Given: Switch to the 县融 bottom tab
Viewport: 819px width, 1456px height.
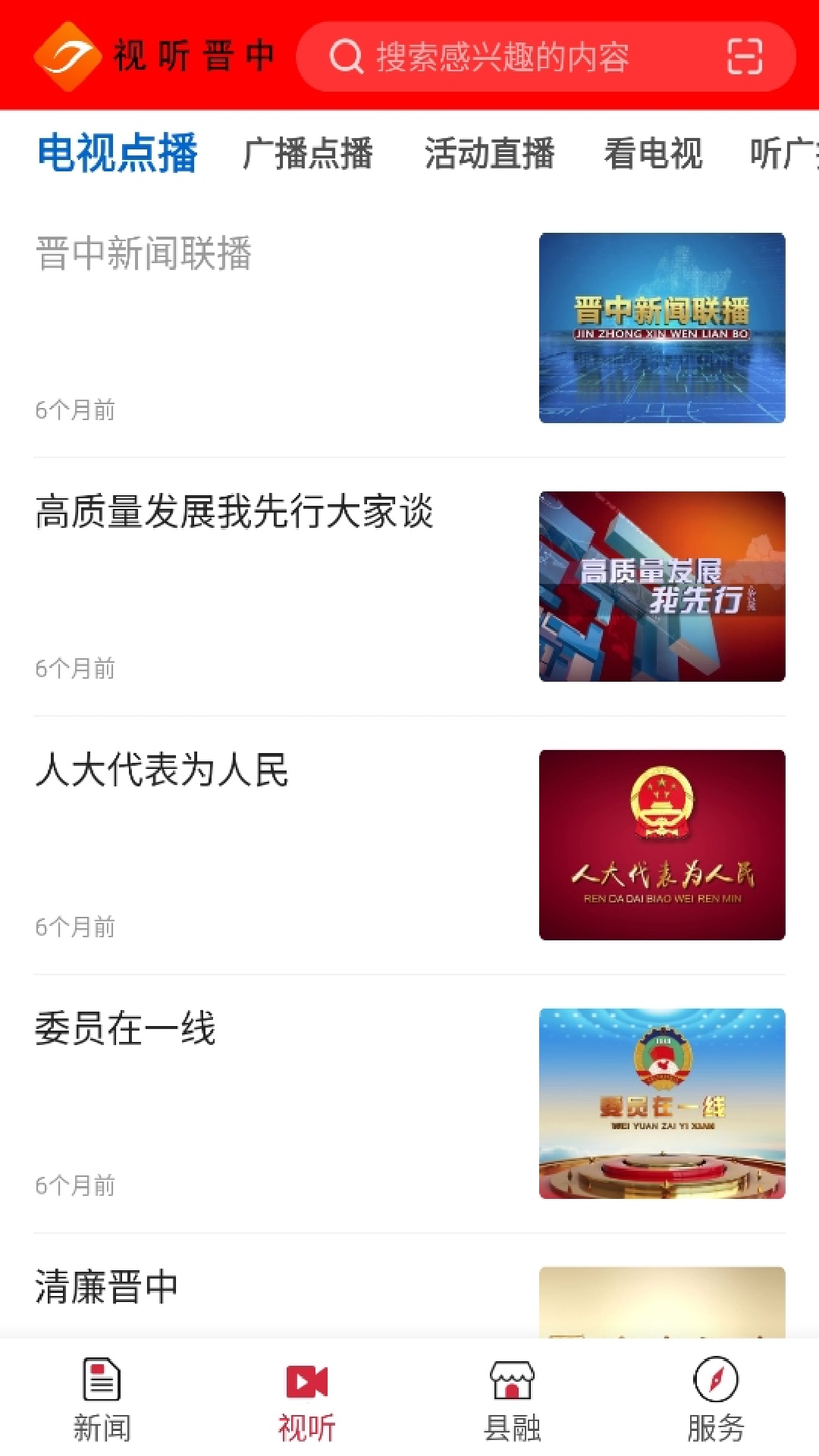Looking at the screenshot, I should (512, 1400).
